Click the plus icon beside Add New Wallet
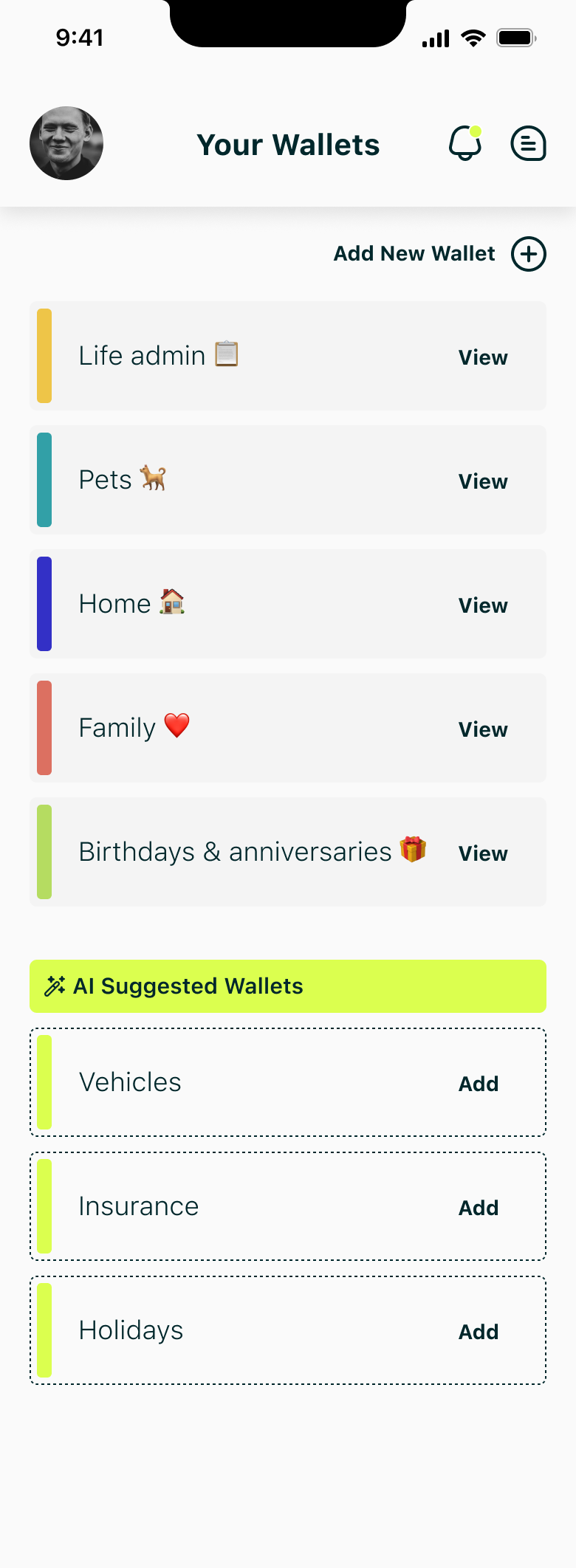Viewport: 576px width, 1568px height. point(529,253)
